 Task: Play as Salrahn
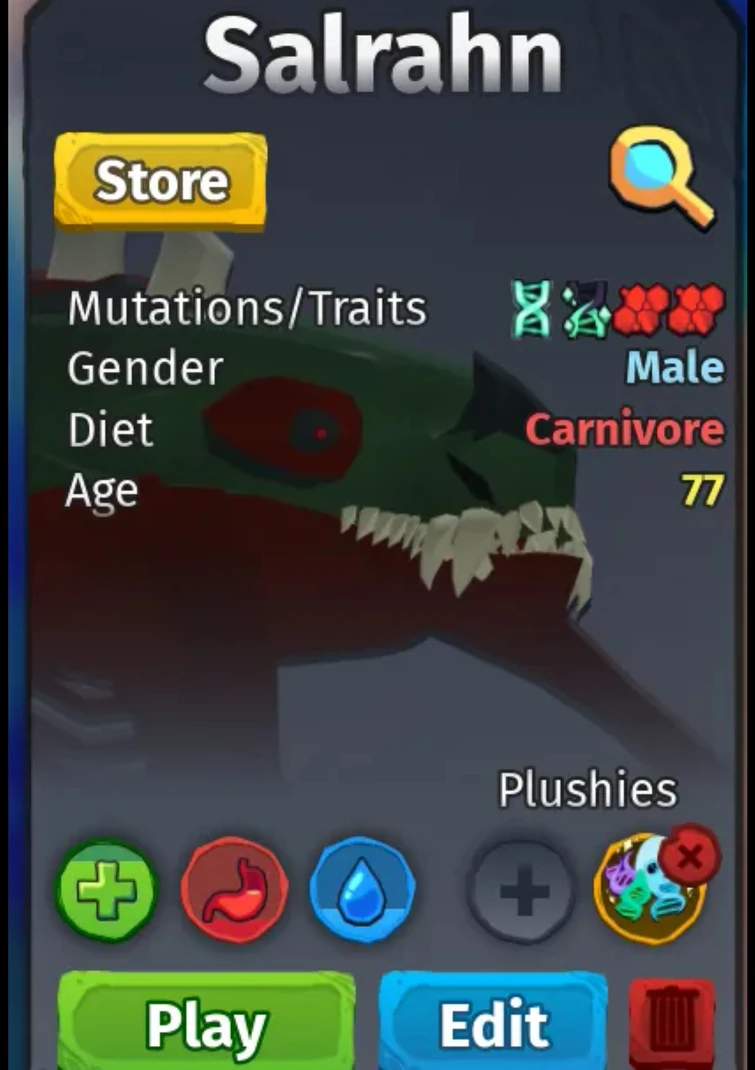point(206,1024)
